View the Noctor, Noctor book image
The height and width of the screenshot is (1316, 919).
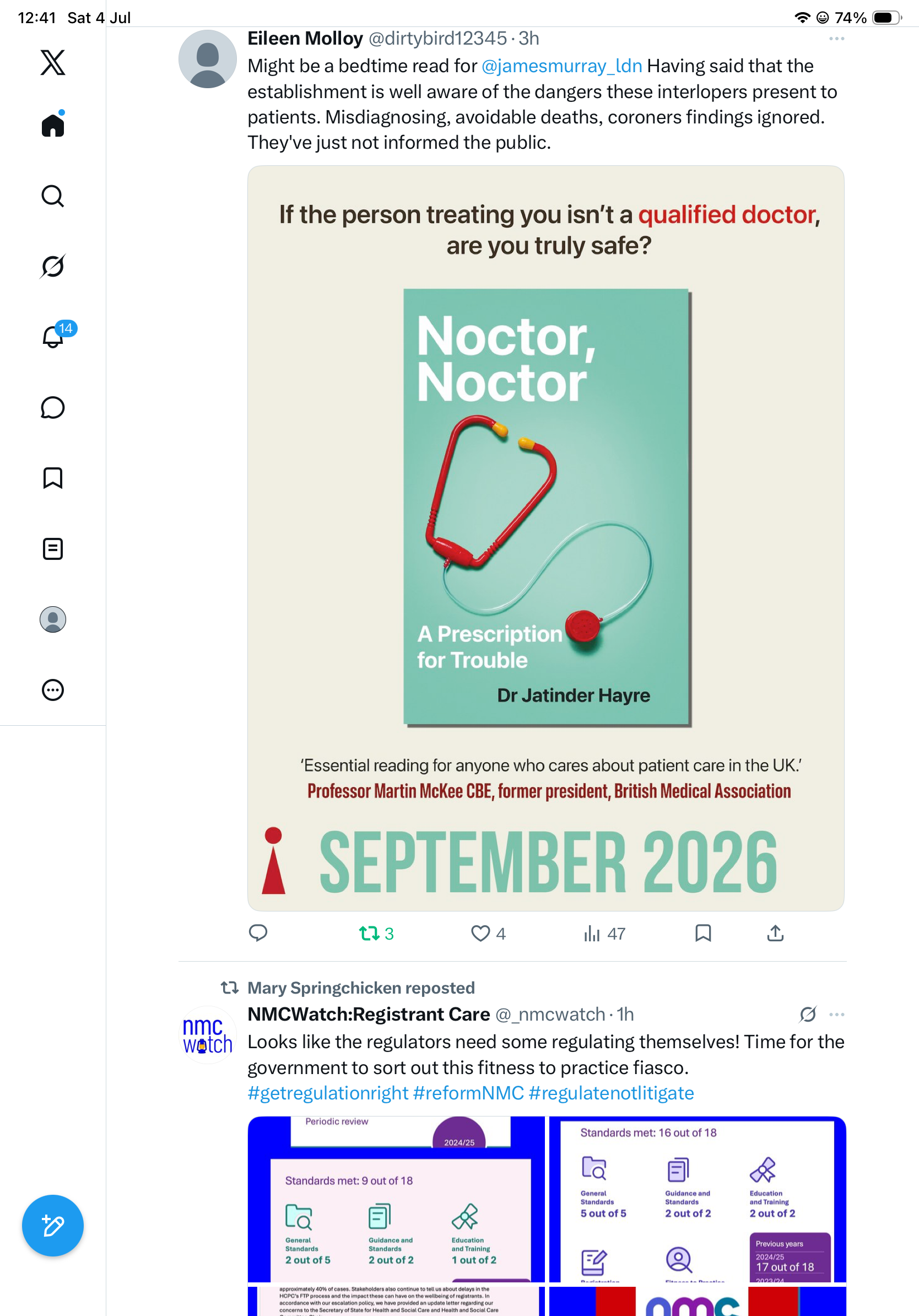[x=546, y=538]
